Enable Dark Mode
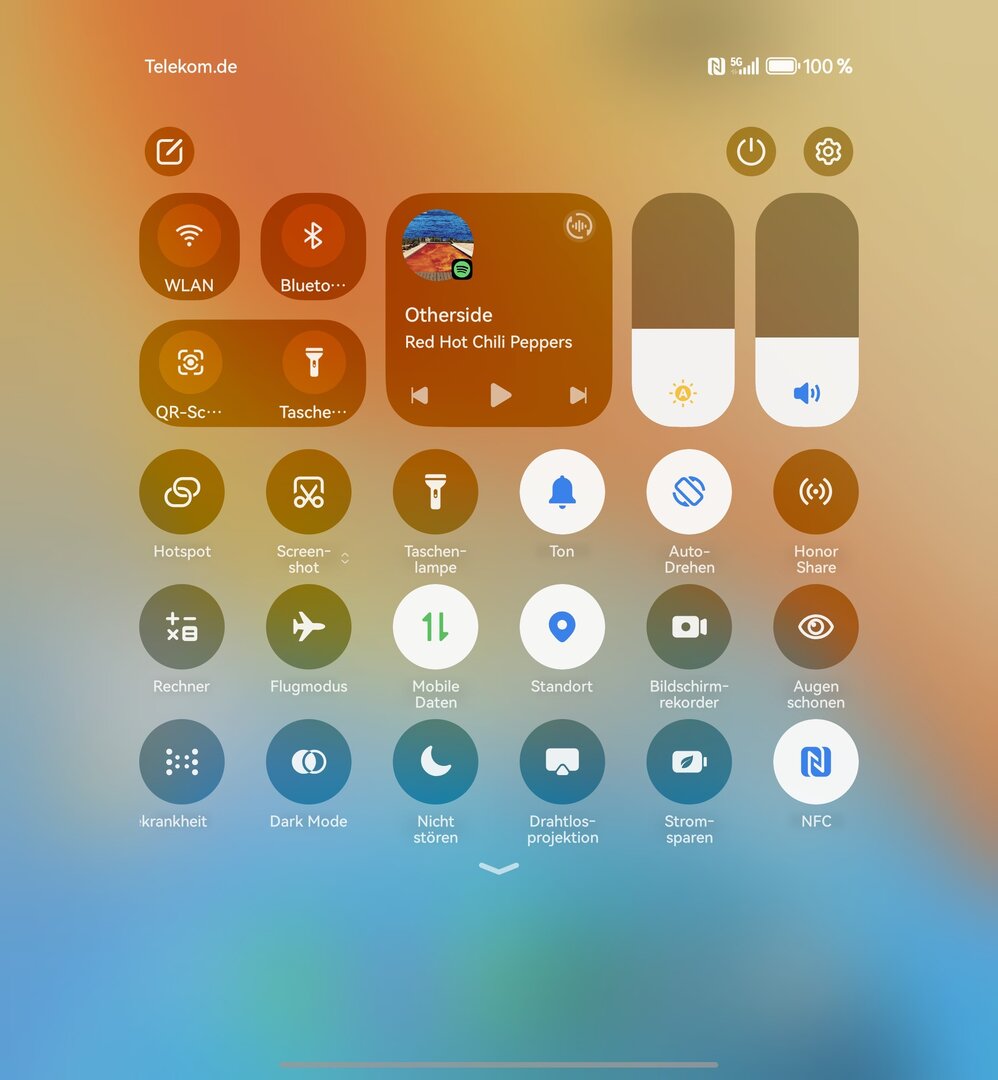The image size is (998, 1080). (308, 762)
